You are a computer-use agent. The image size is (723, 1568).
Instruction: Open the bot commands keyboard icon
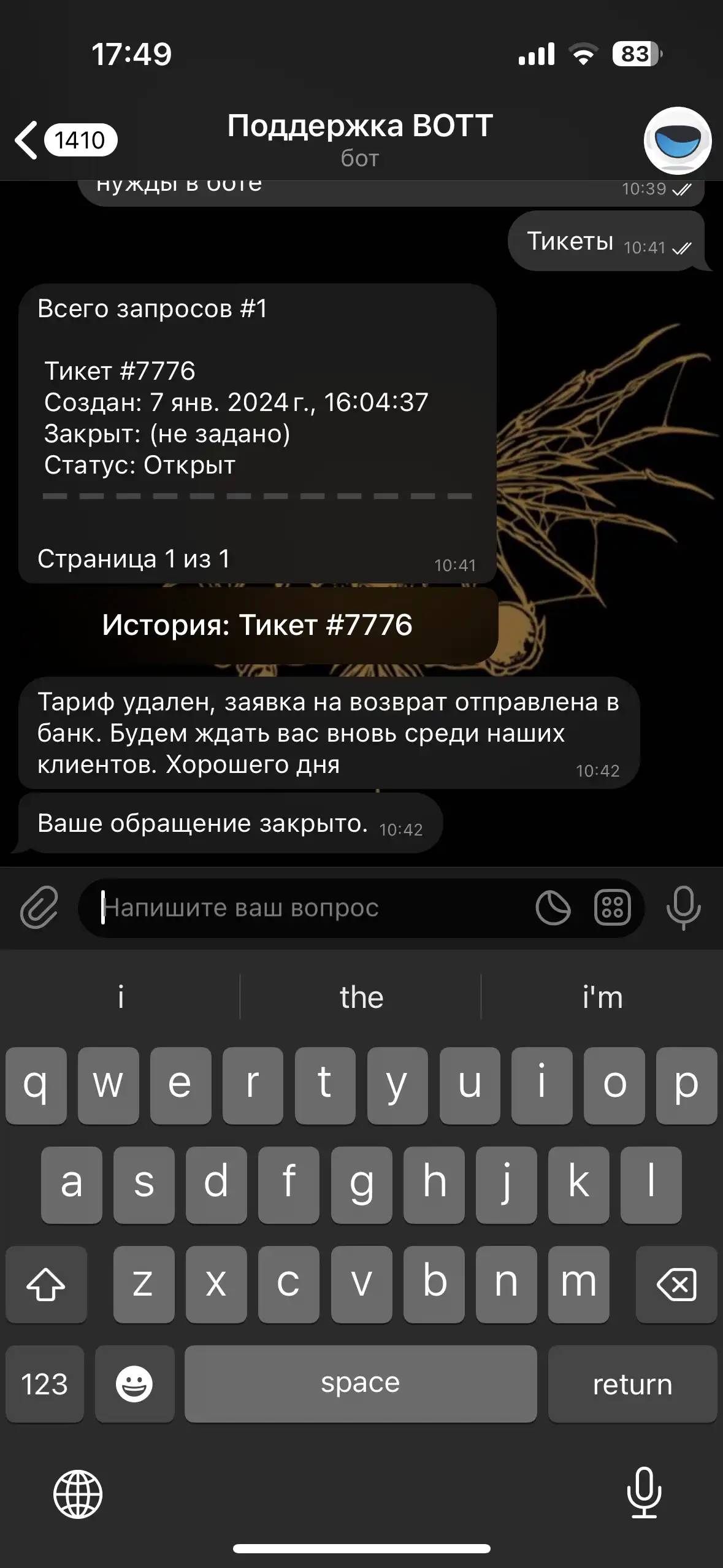pos(612,907)
